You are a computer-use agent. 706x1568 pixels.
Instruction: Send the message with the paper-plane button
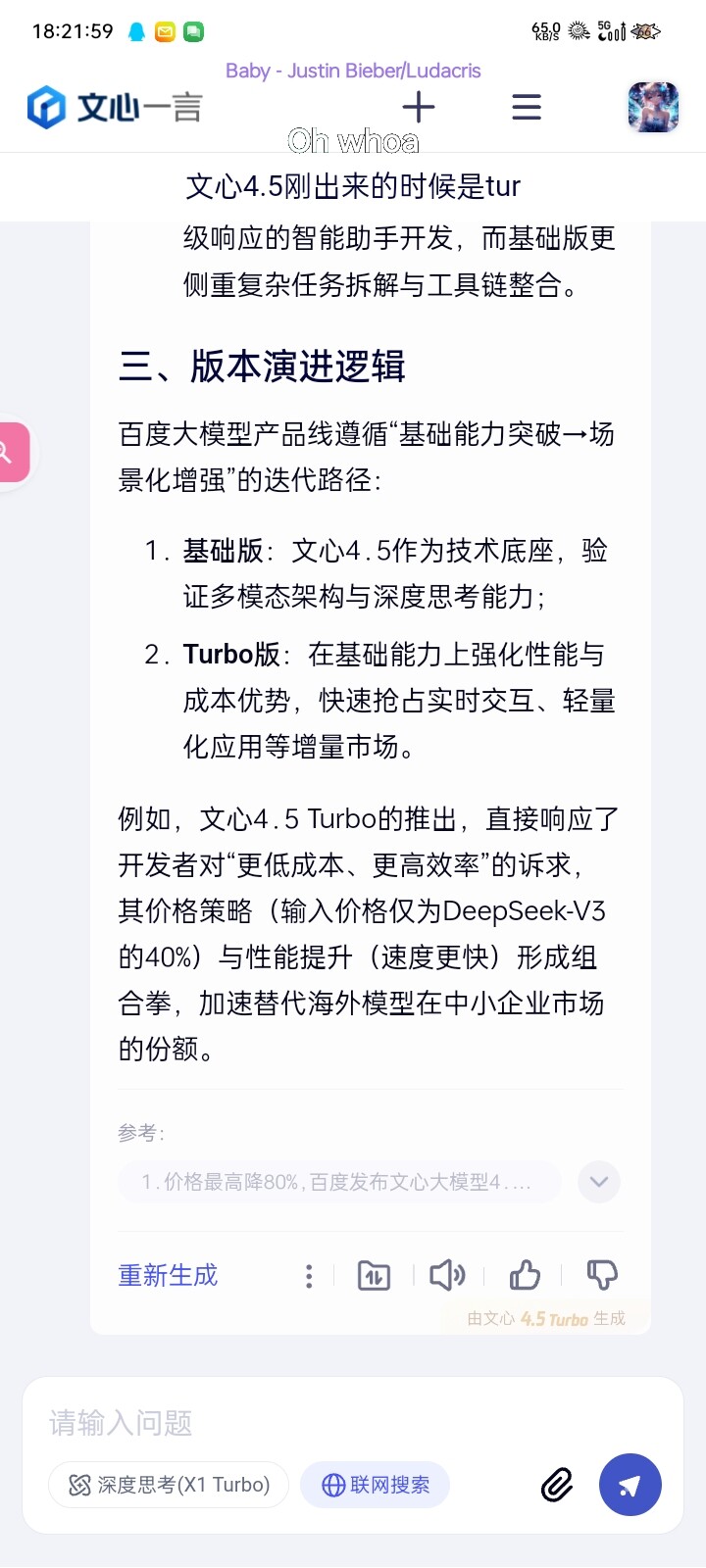(630, 1485)
